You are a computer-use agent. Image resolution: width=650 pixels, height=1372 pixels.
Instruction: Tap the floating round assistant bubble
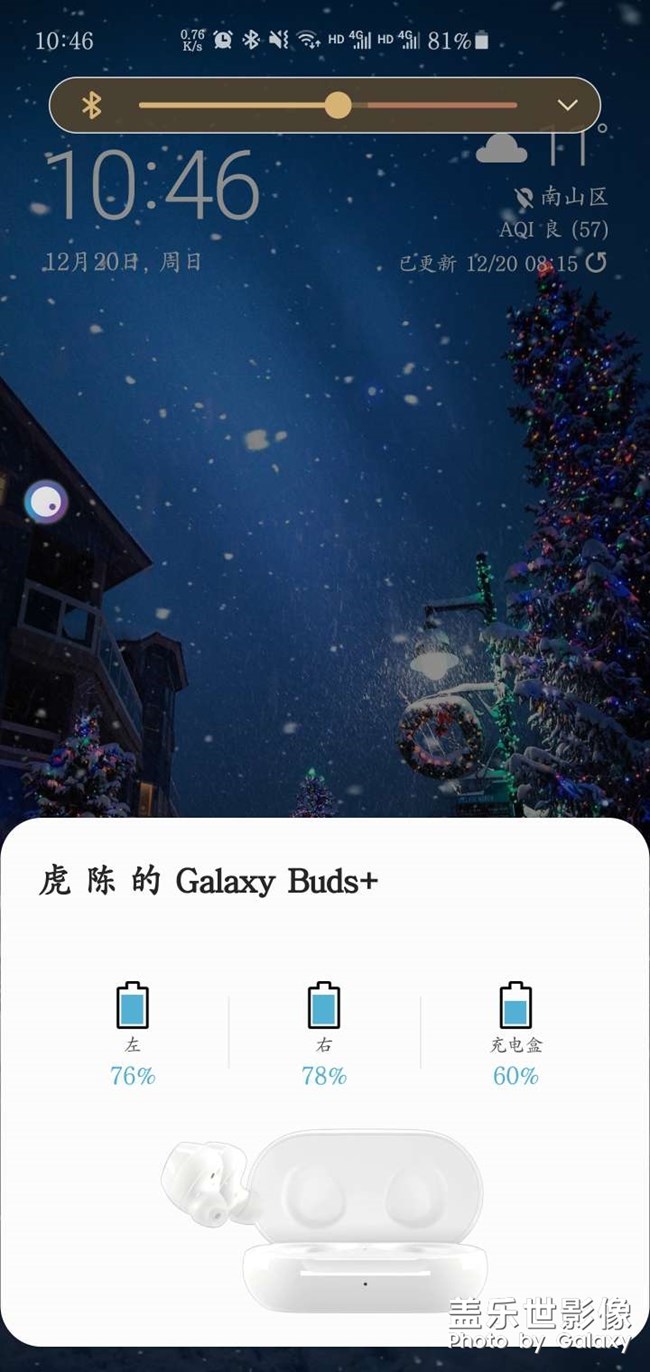[x=46, y=501]
